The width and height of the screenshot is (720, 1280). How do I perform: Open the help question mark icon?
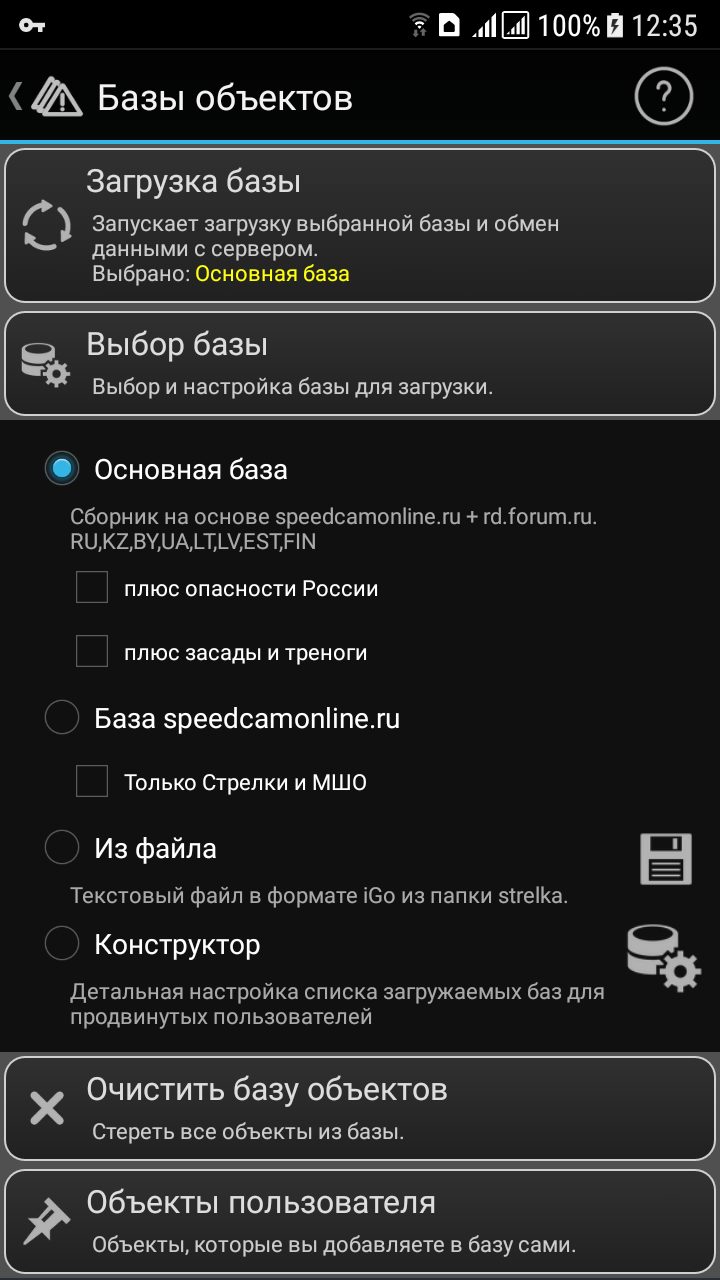pos(663,97)
